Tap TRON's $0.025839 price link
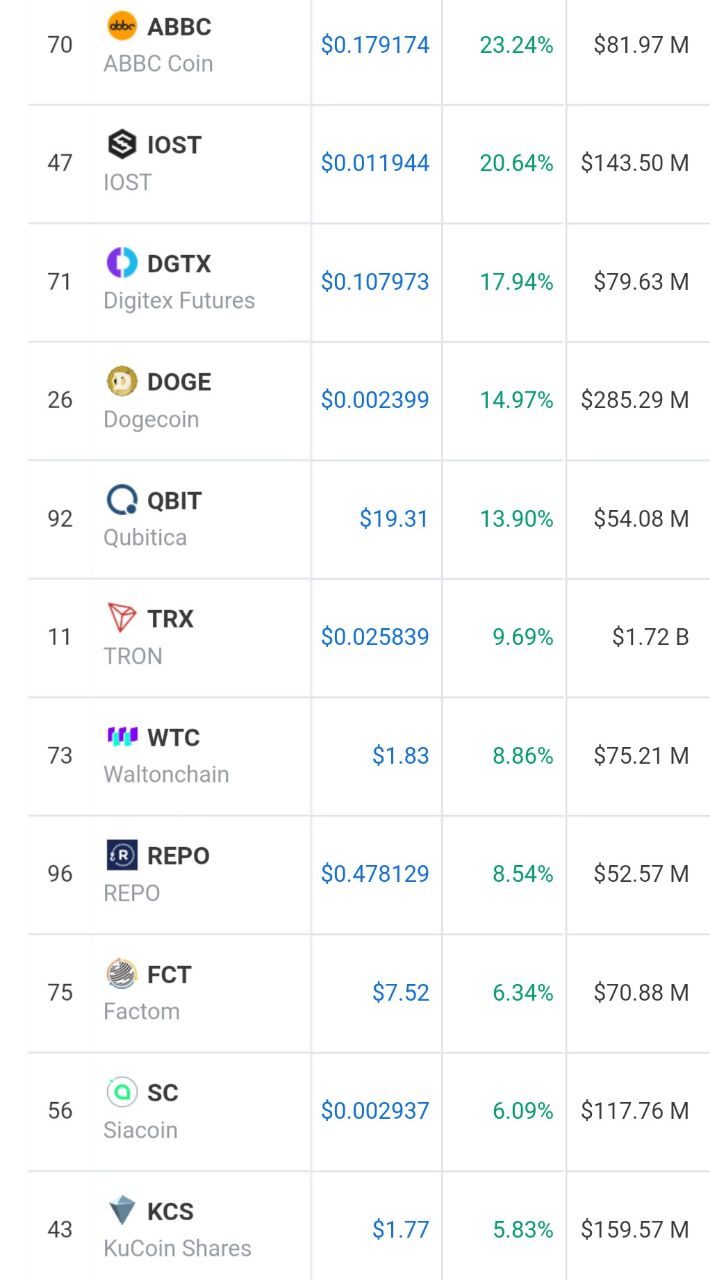This screenshot has width=710, height=1280. coord(375,637)
